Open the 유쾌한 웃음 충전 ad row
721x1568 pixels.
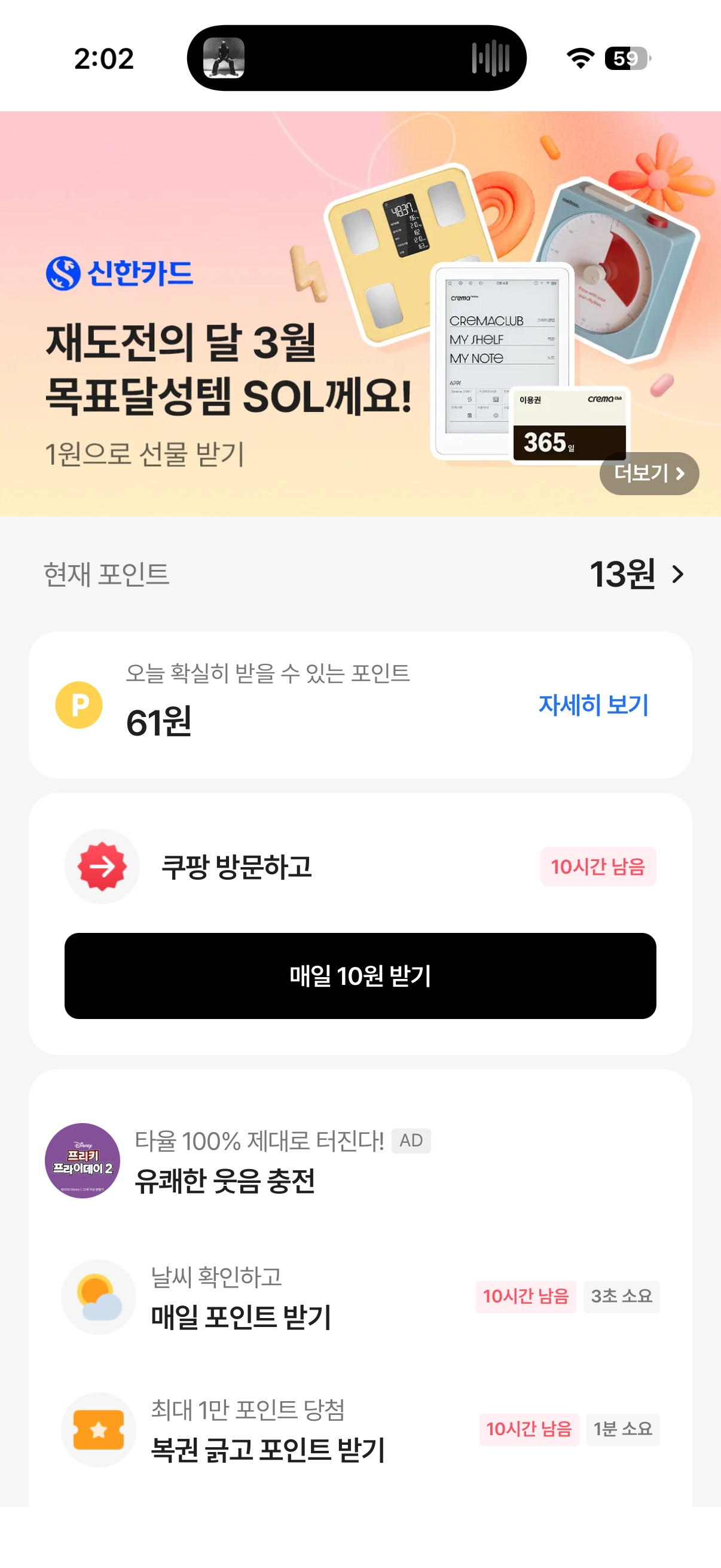[x=243, y=1161]
